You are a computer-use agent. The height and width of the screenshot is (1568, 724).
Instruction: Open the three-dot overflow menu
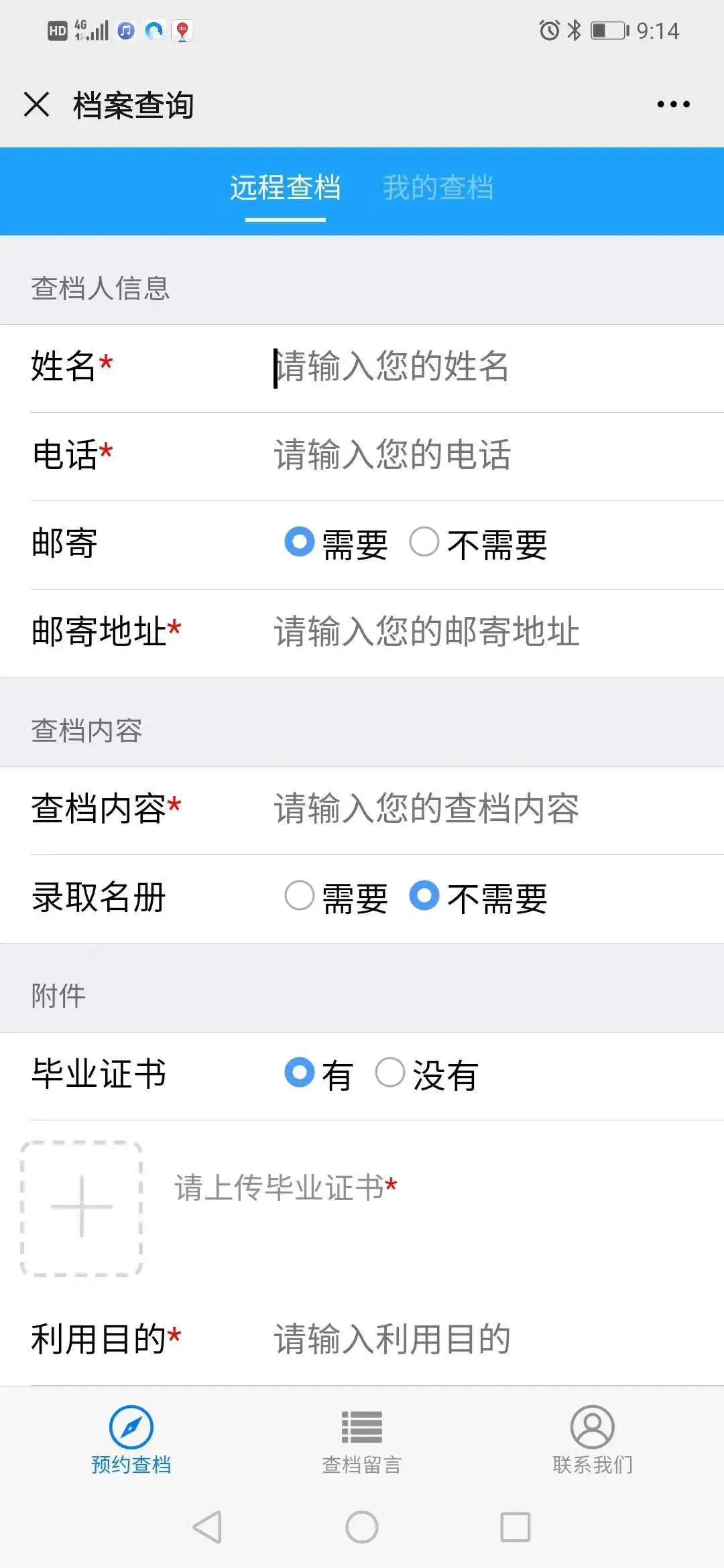pos(673,105)
